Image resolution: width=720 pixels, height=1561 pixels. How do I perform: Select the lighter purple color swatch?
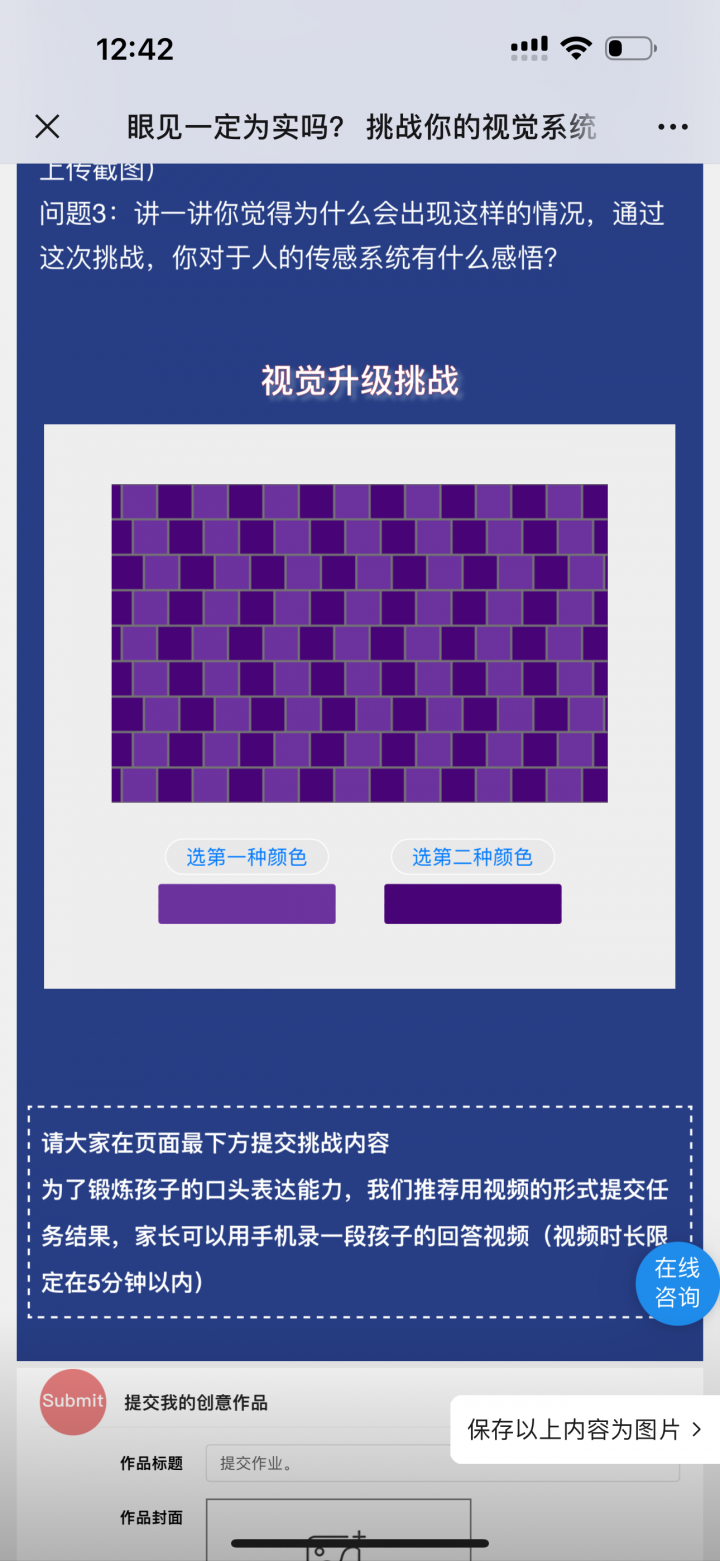tap(246, 904)
